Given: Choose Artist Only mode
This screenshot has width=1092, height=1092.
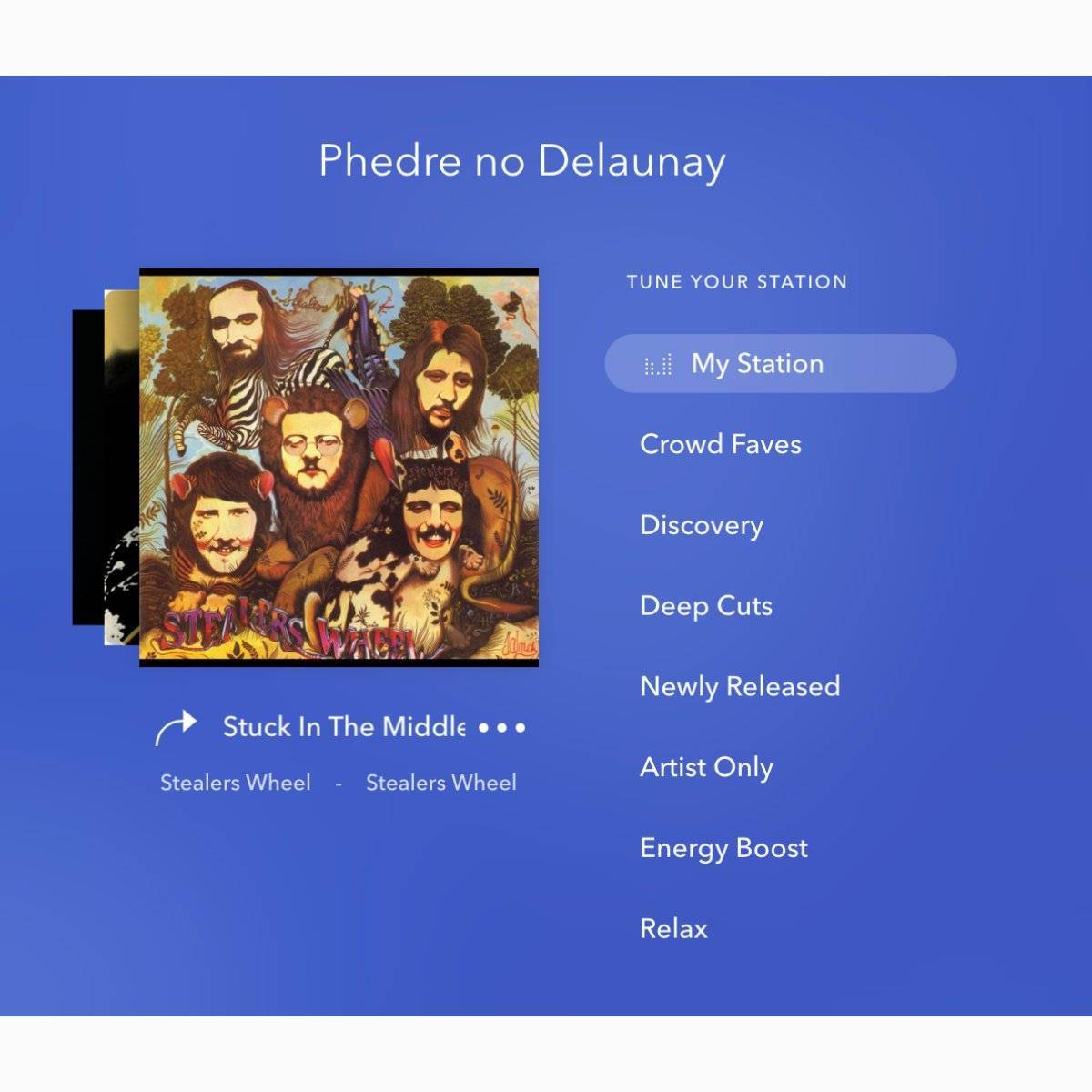Looking at the screenshot, I should tap(706, 767).
